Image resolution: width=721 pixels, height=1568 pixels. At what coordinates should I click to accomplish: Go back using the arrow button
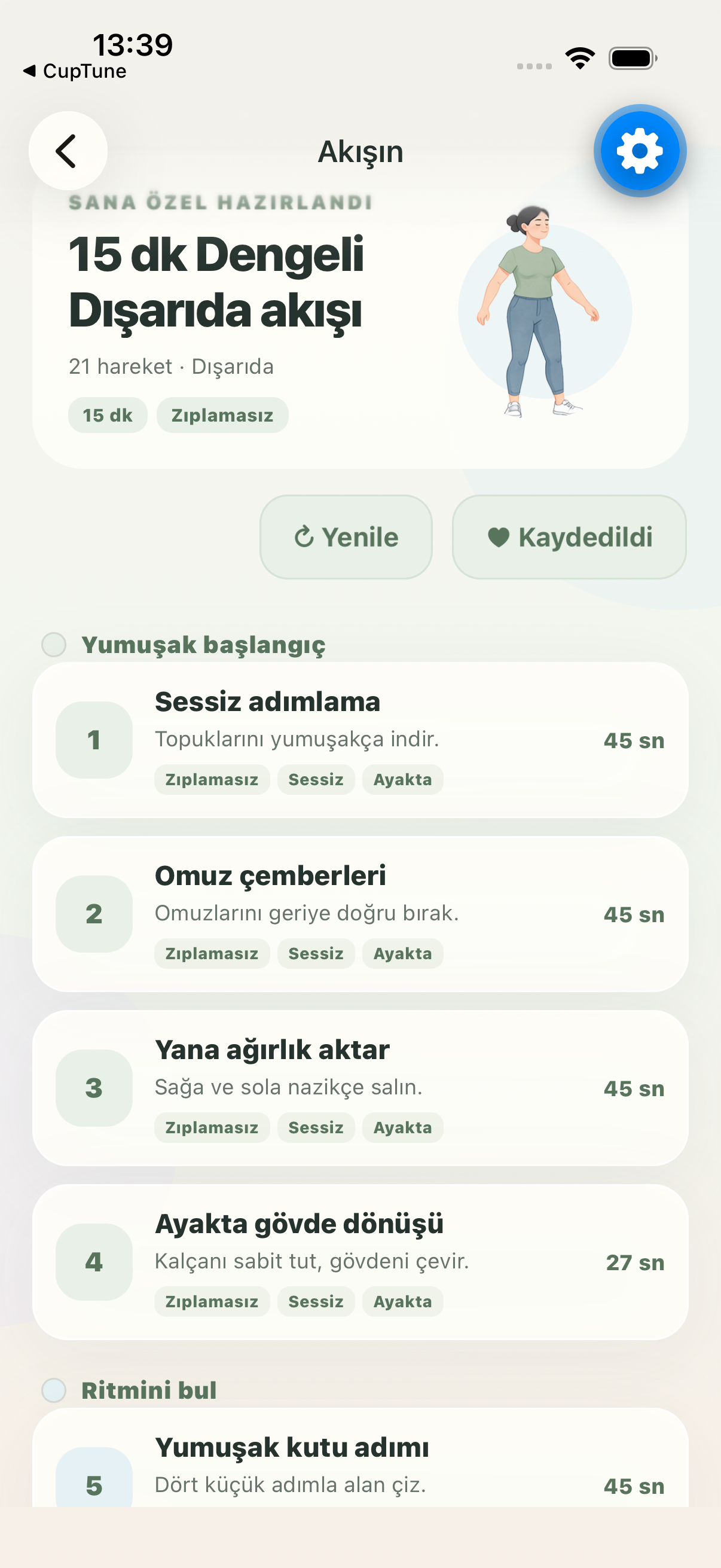[68, 151]
